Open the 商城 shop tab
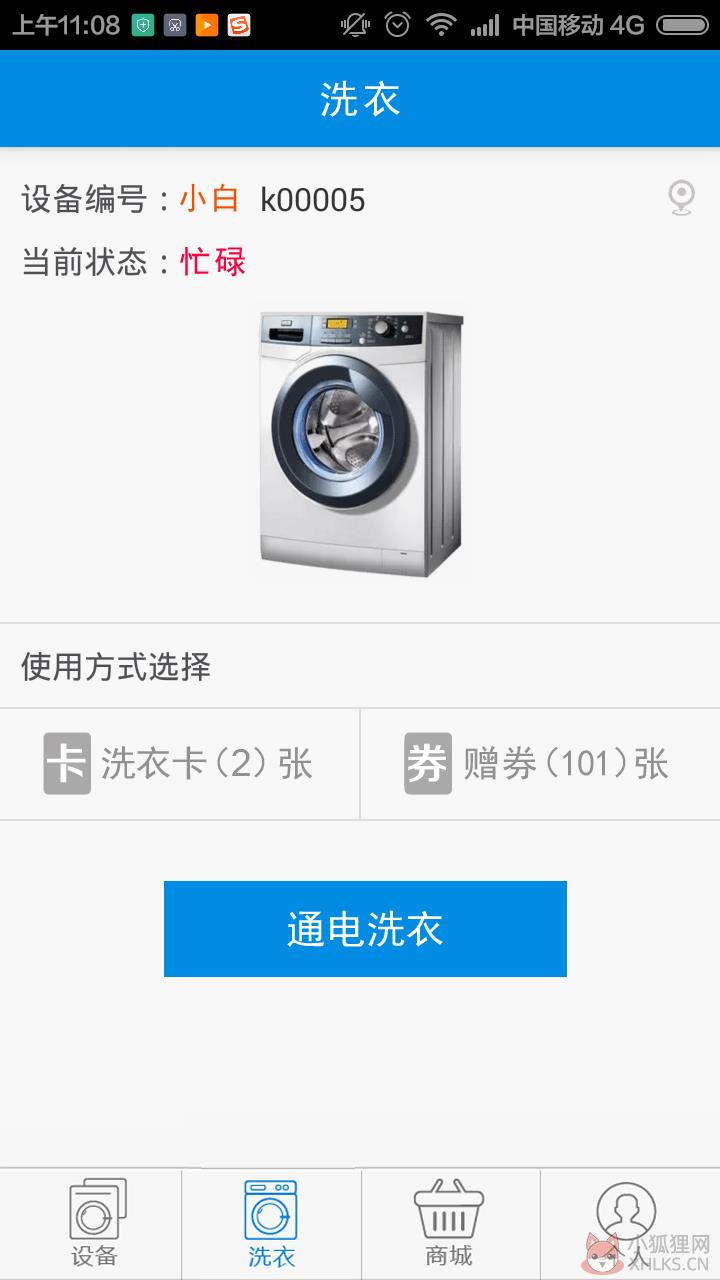 (450, 1224)
